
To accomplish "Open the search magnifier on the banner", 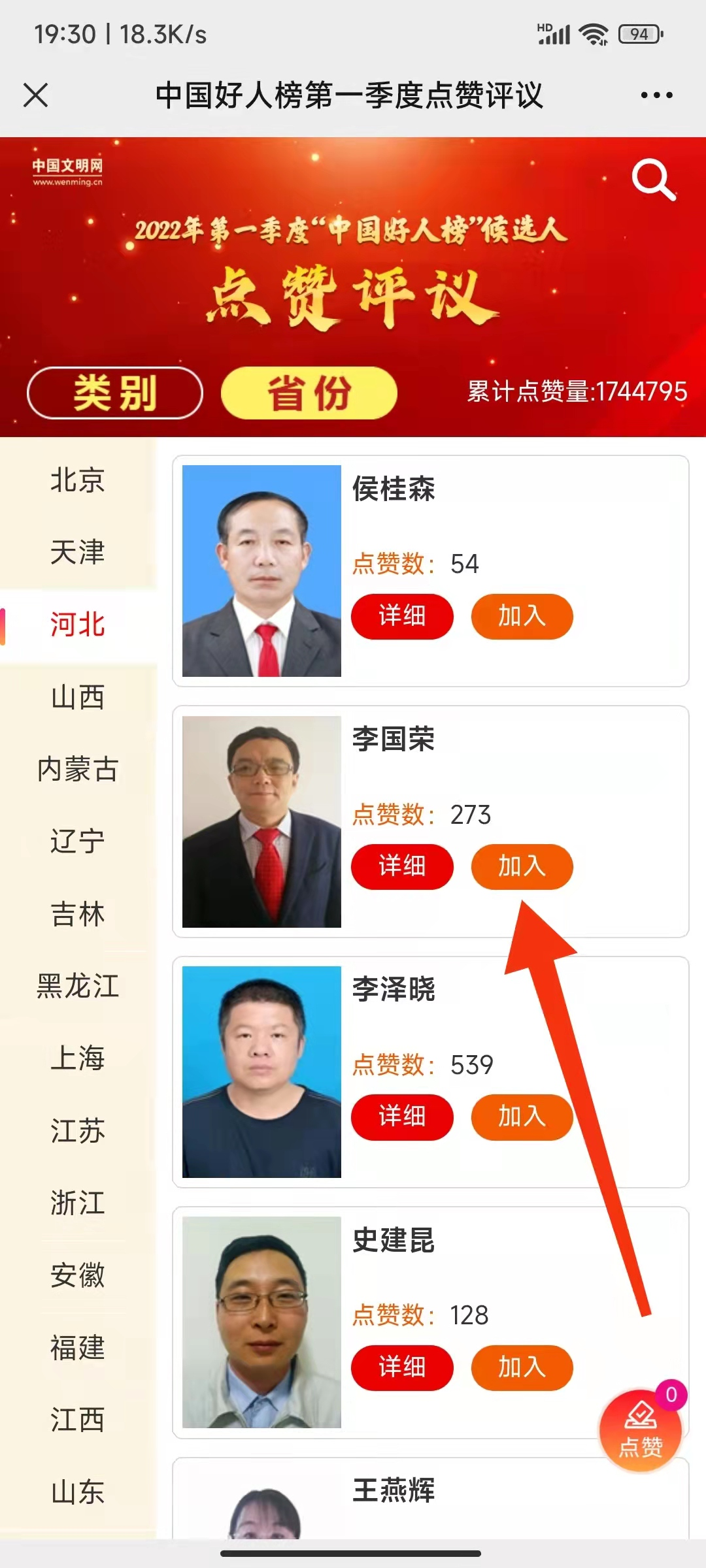I will (x=653, y=179).
